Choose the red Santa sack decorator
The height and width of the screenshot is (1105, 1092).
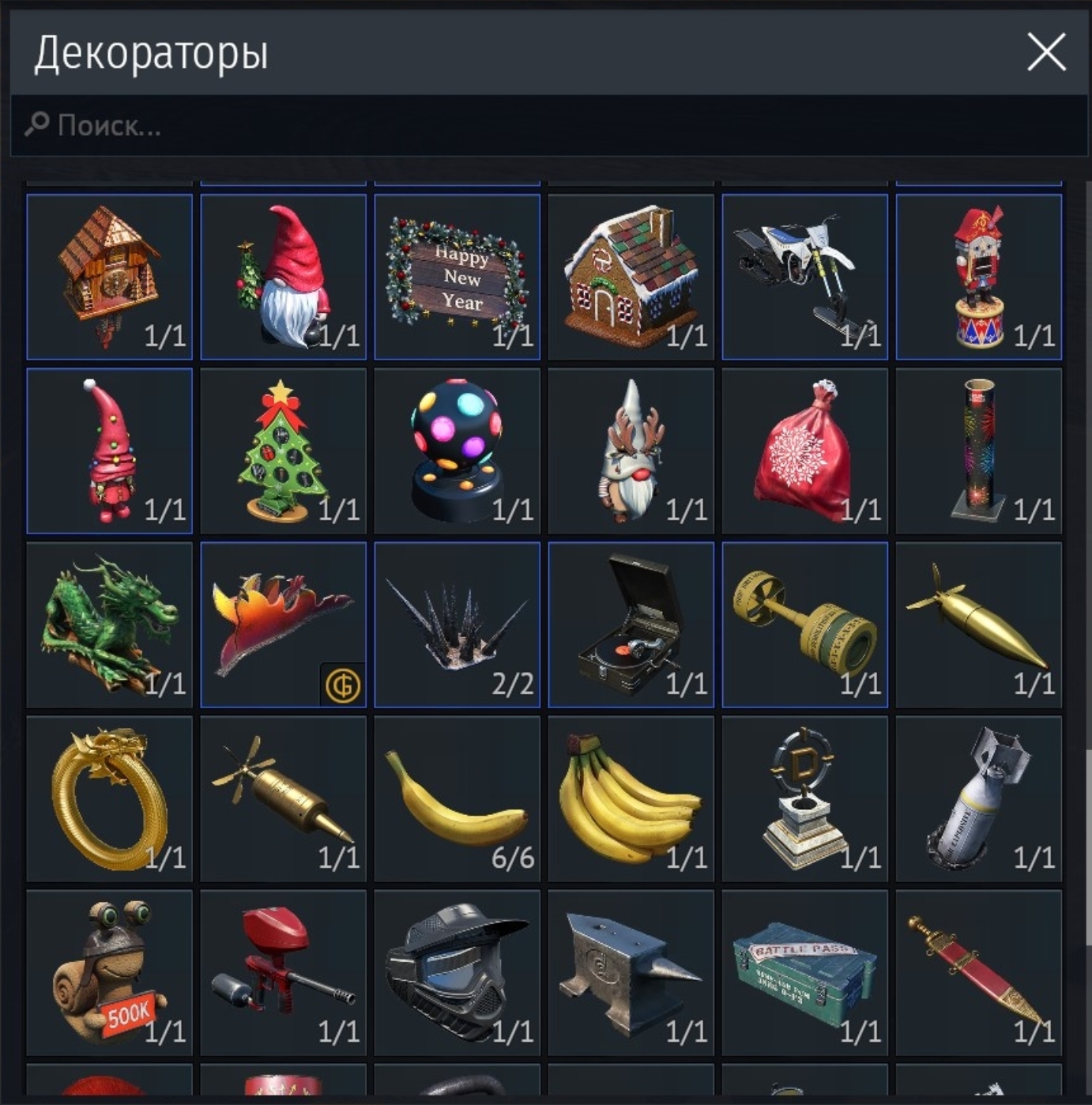(x=804, y=451)
